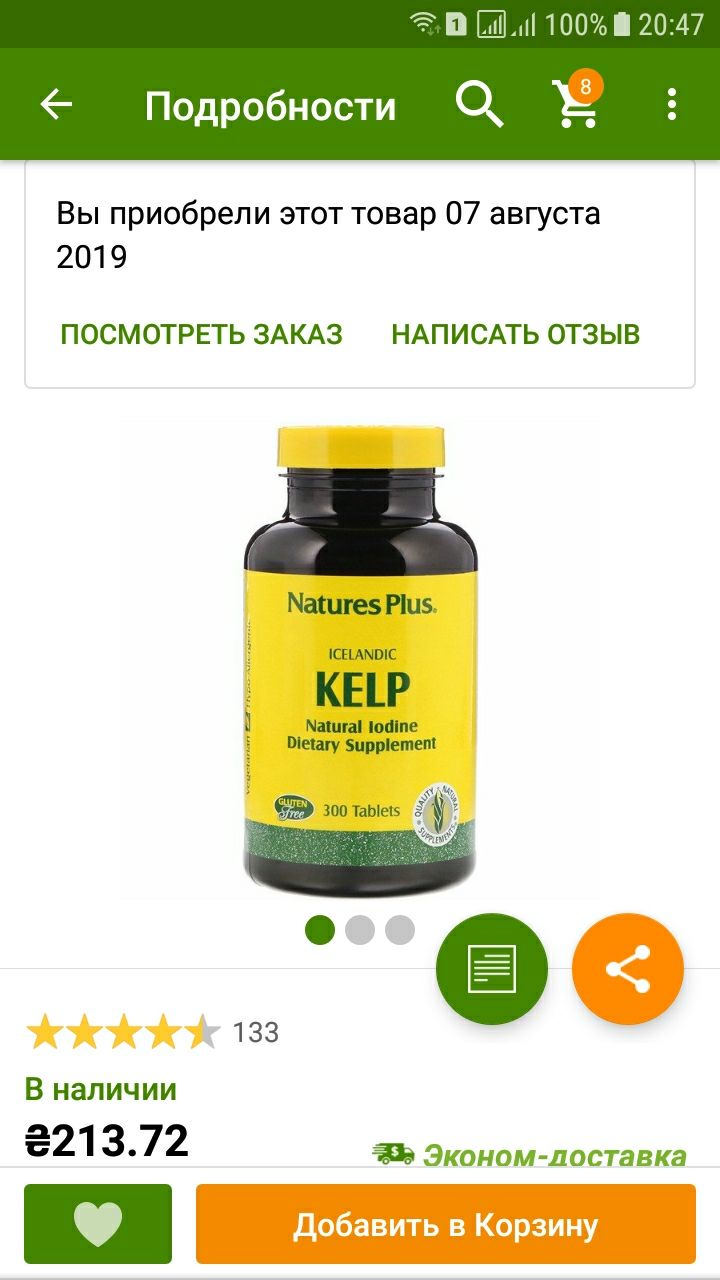720x1280 pixels.
Task: Add the product to the wishlist heart
Action: [x=98, y=1225]
